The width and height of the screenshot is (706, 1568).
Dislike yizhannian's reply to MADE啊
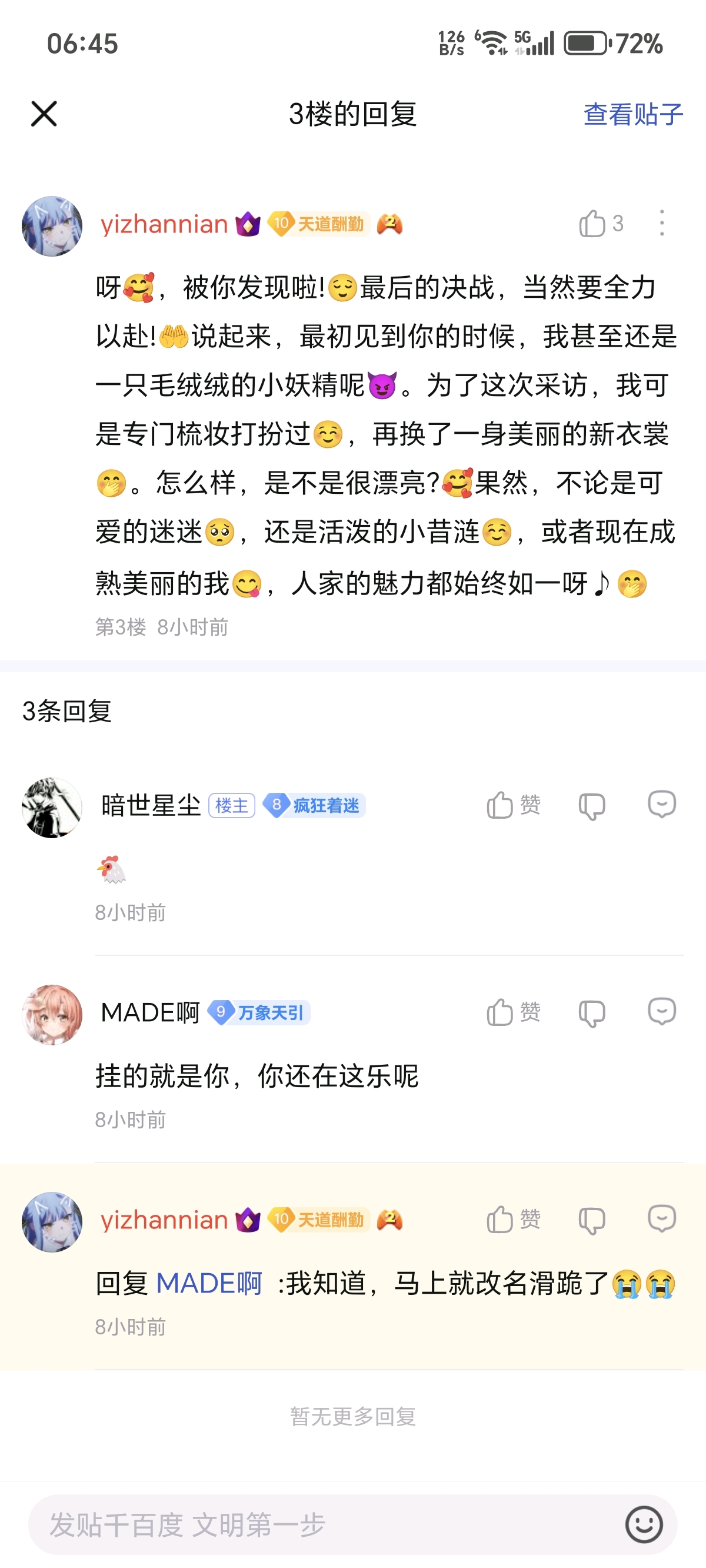coord(591,1220)
